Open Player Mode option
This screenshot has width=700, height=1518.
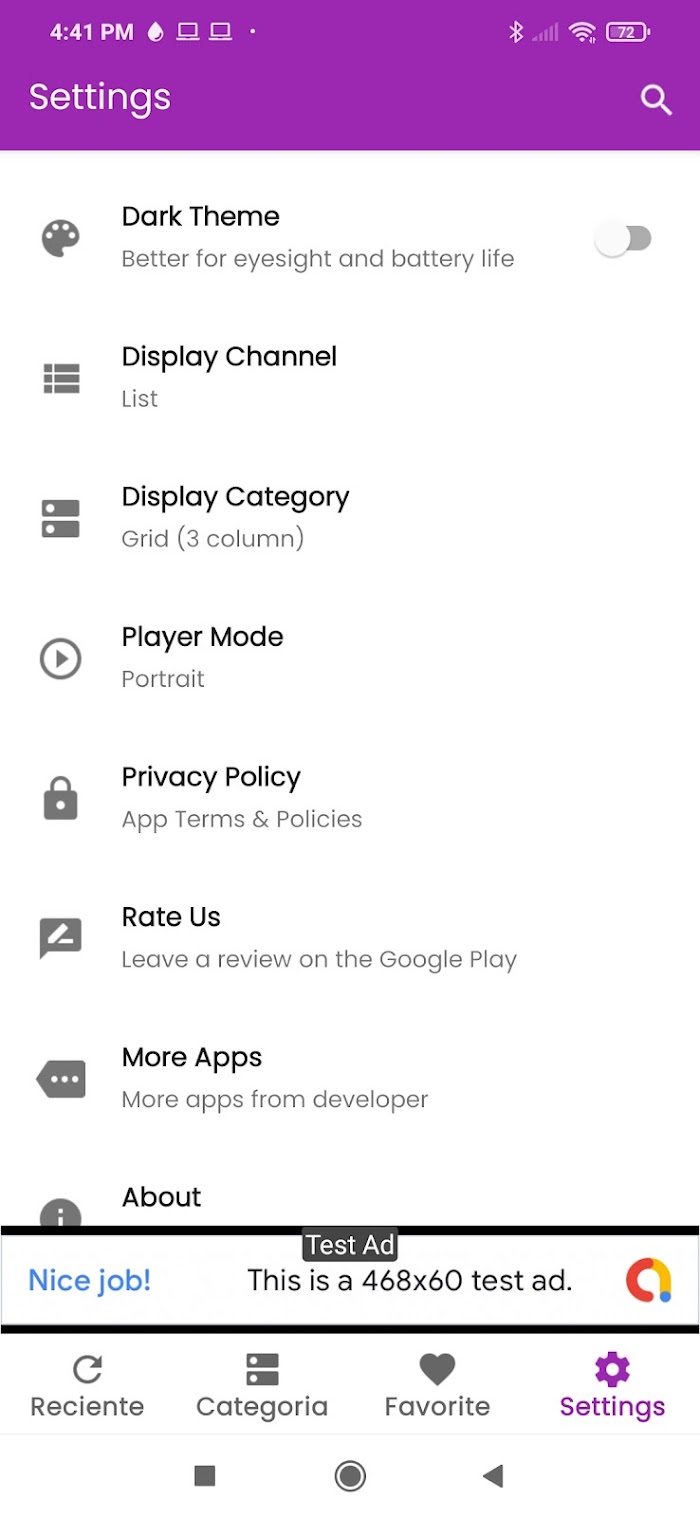[x=350, y=658]
